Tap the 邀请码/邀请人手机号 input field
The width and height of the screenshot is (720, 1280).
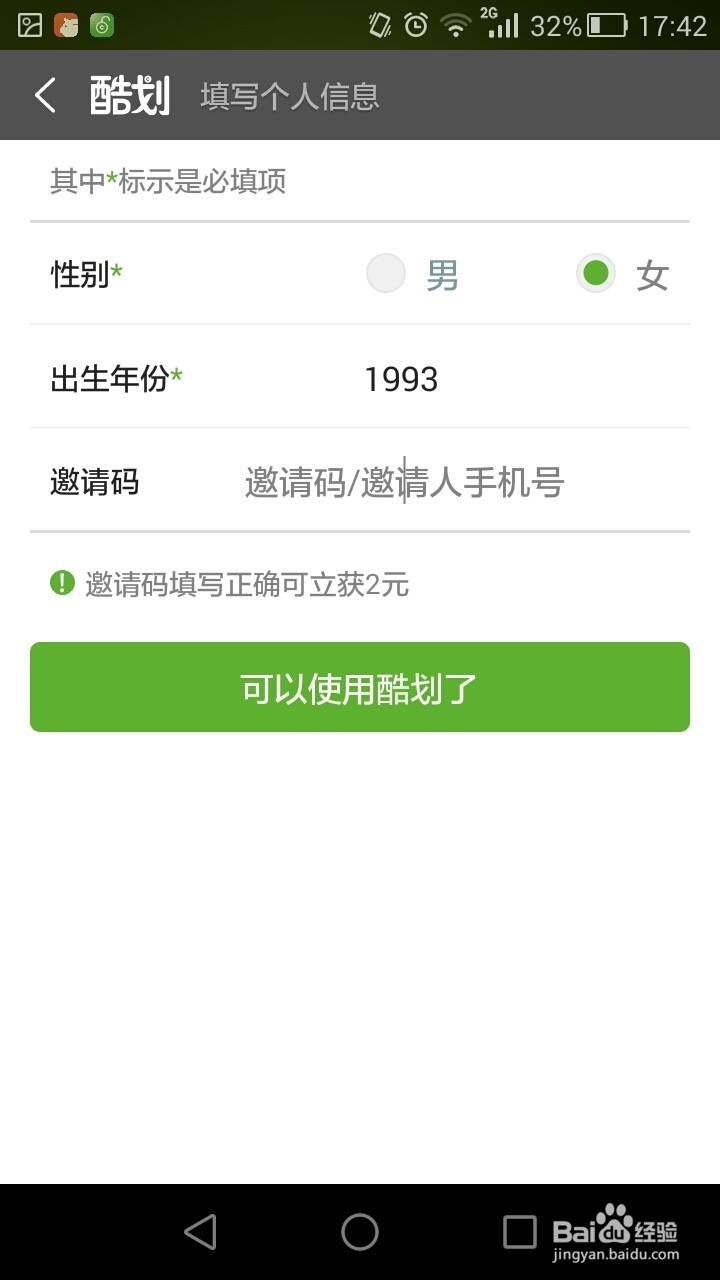coord(402,482)
